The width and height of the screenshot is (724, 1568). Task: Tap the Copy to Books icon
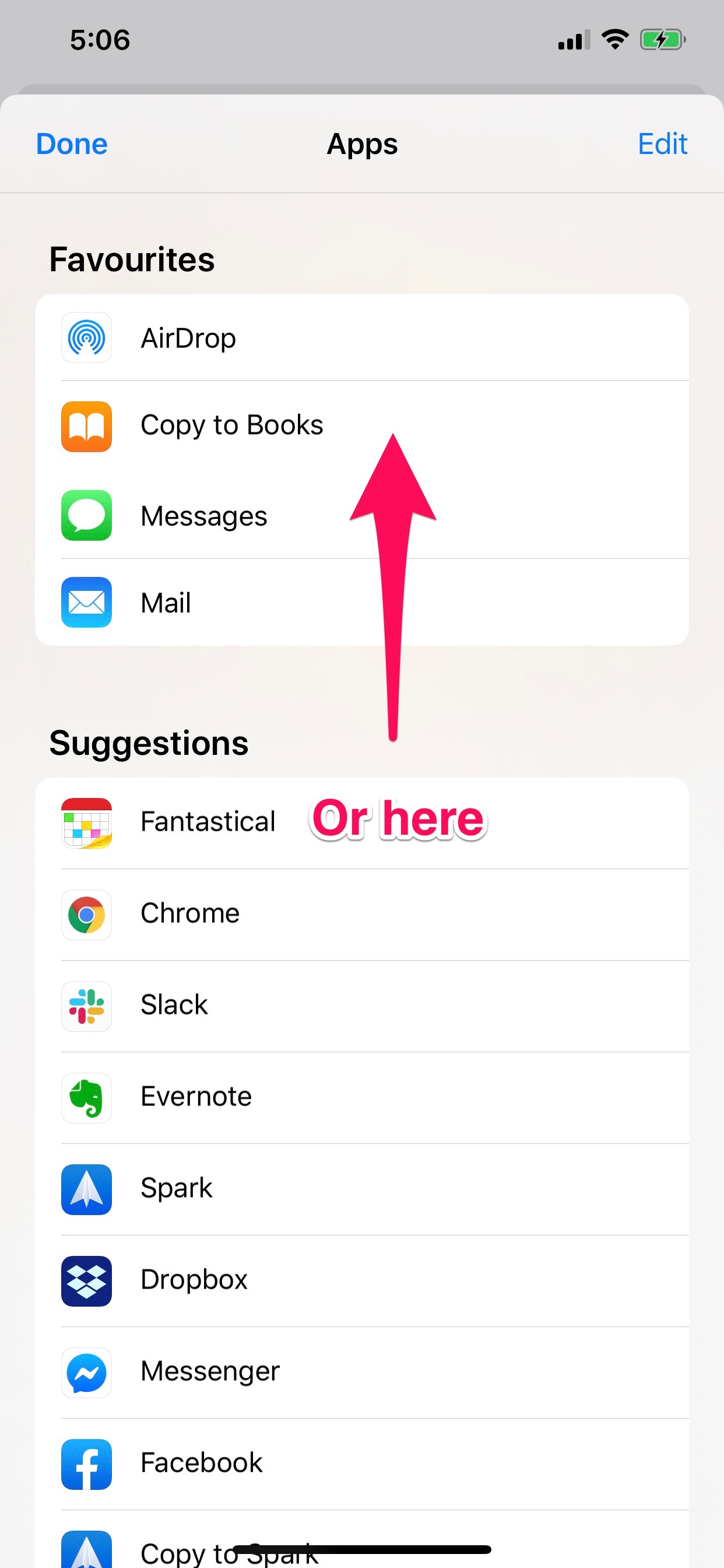tap(86, 426)
